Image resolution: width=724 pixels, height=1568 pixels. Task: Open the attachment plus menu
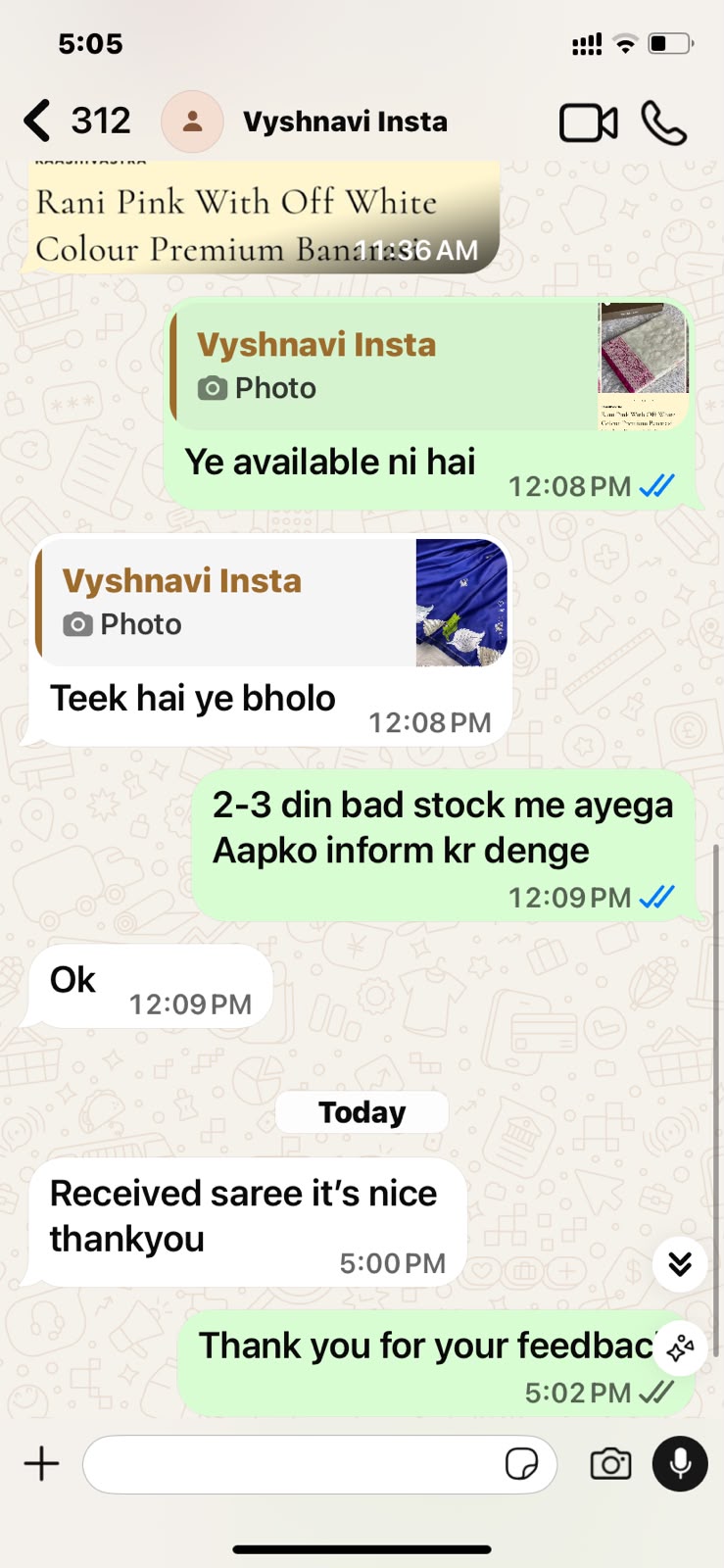click(42, 1464)
